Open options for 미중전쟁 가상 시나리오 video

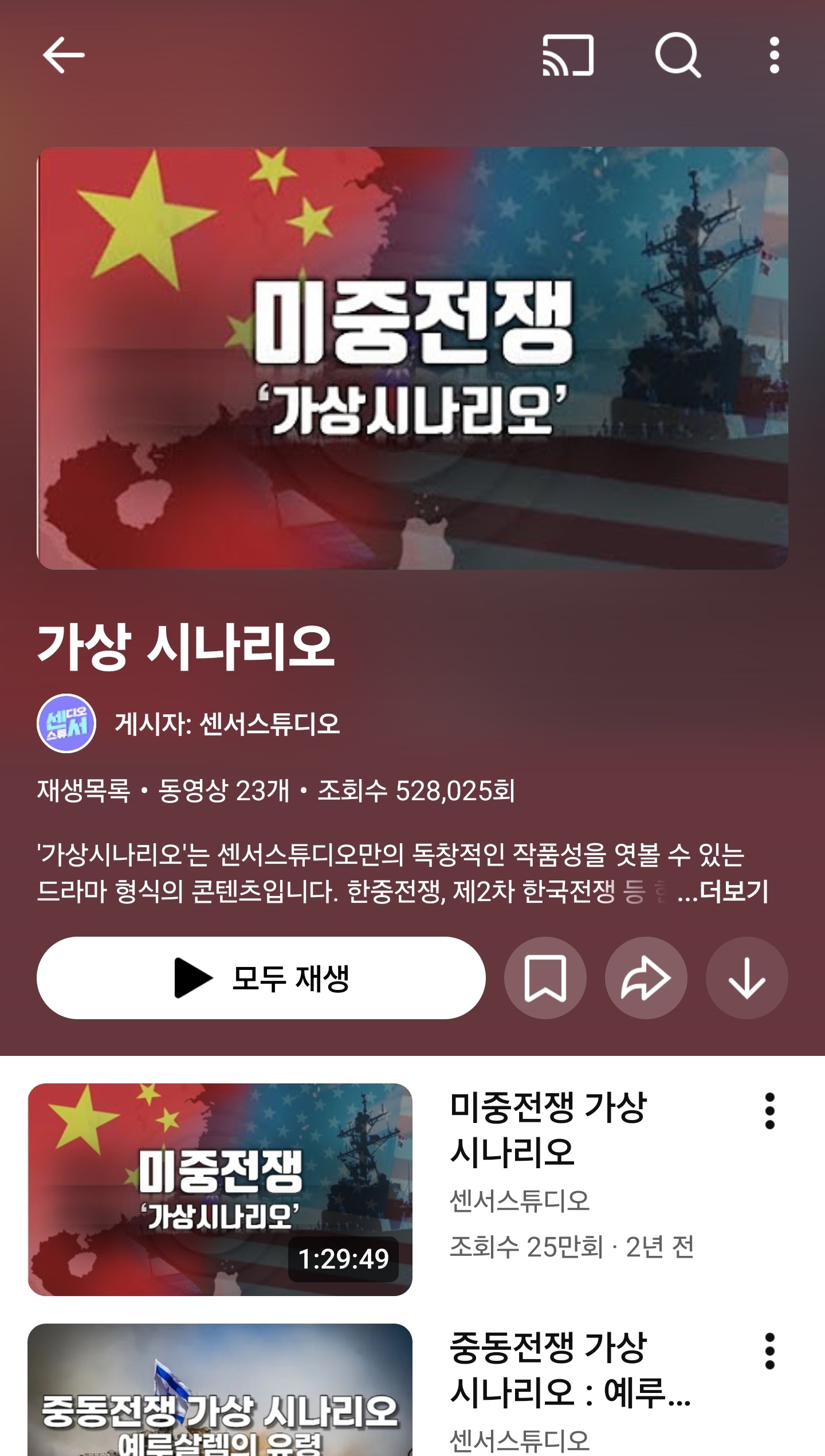(x=769, y=1111)
